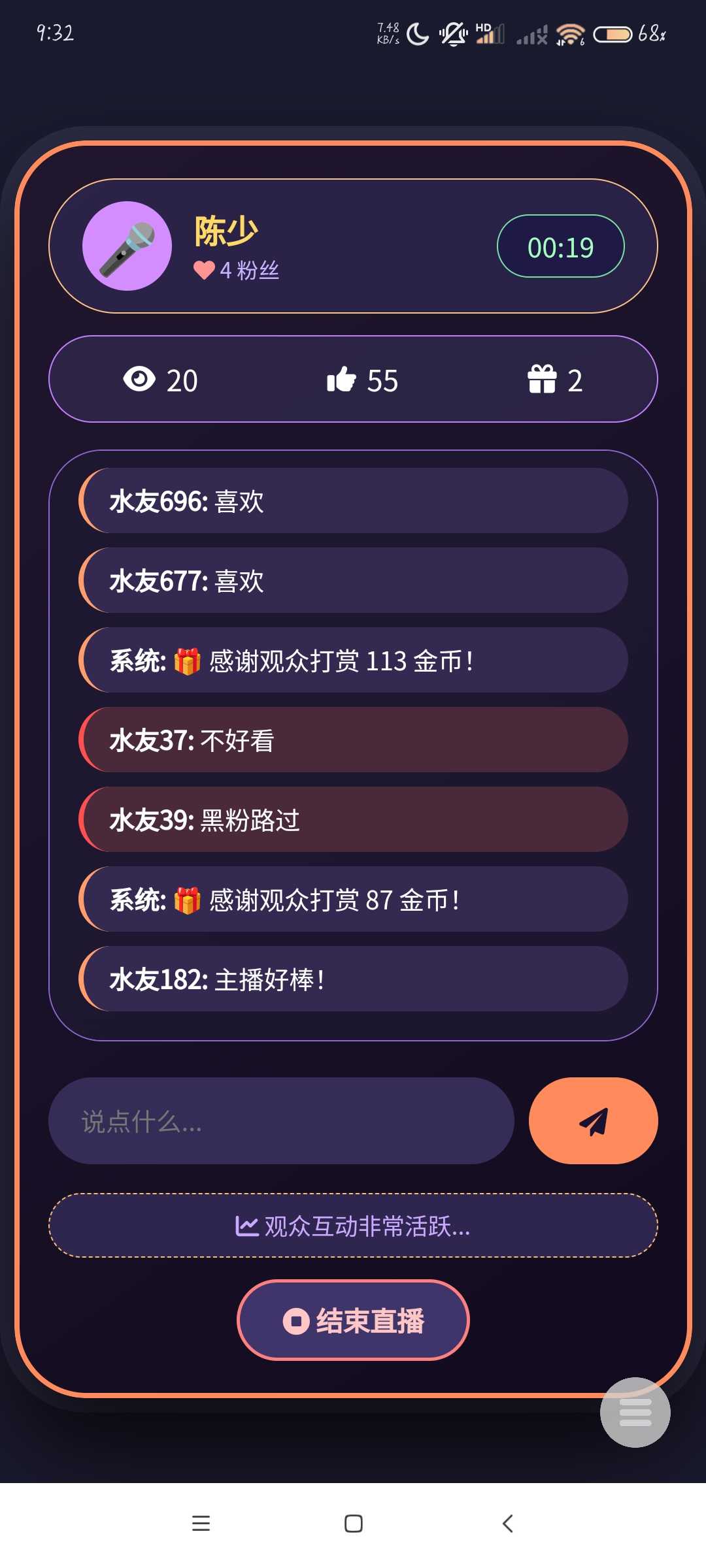Focus the 说点什么 chat input field
This screenshot has height=1568, width=706.
click(281, 1120)
